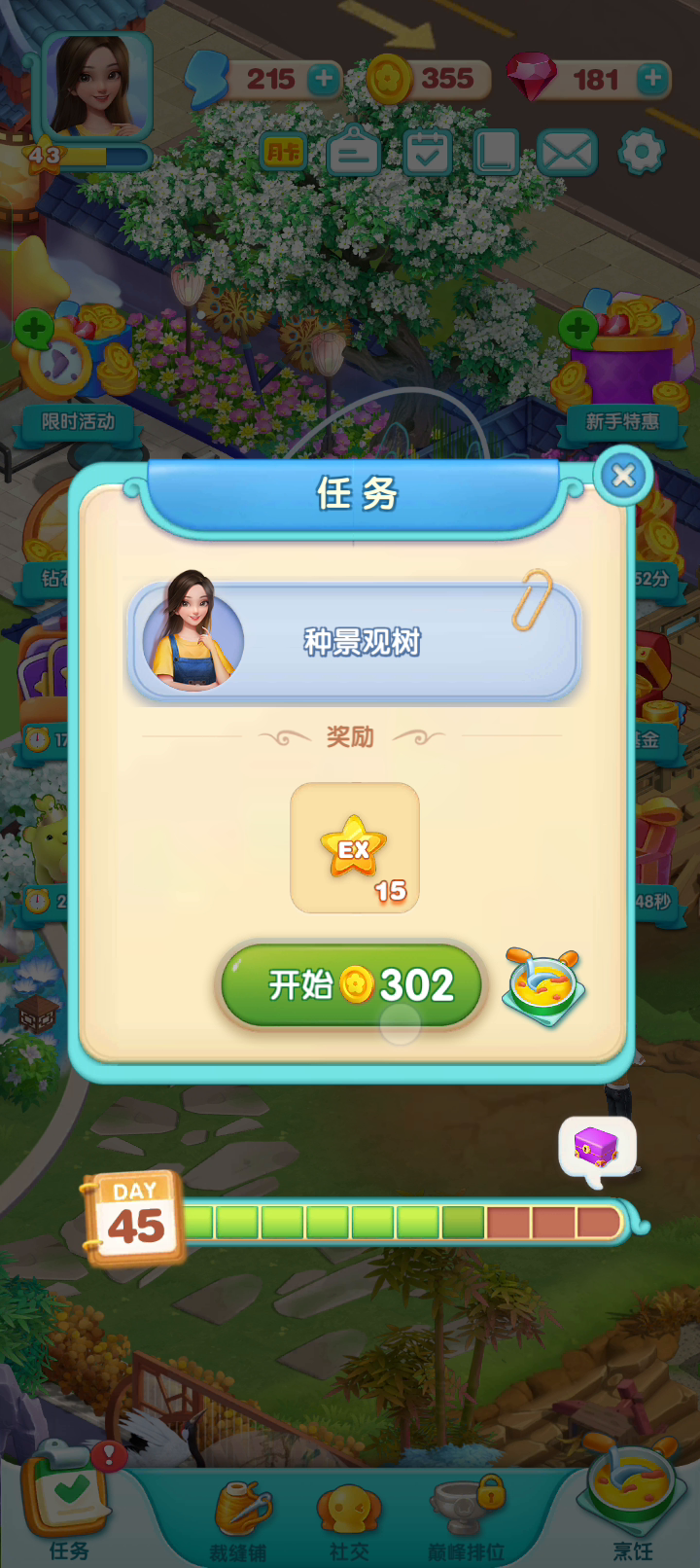Open the briefcase icon in top bar
700x1568 pixels.
[x=354, y=152]
